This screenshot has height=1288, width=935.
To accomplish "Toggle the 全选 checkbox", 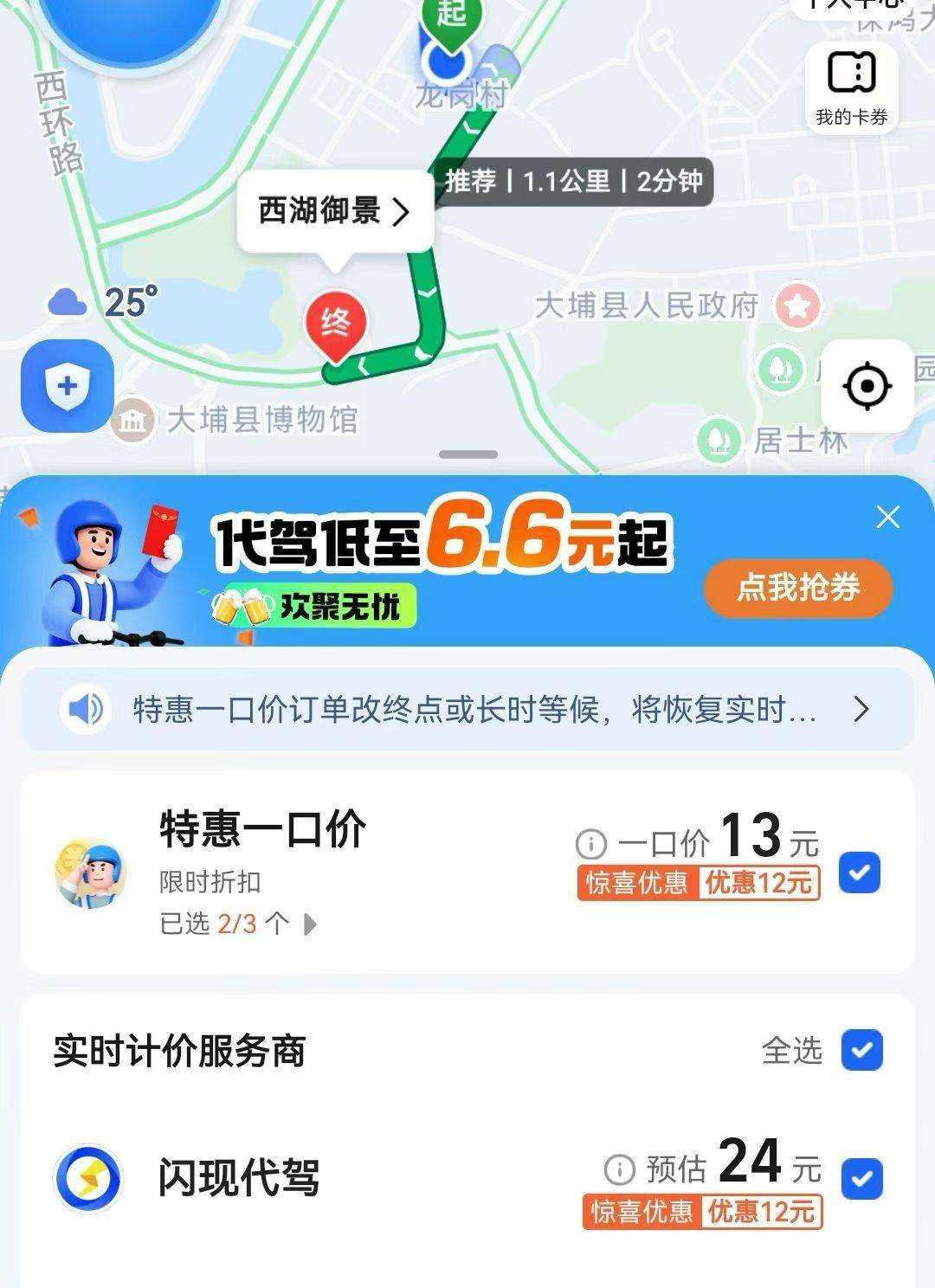I will (861, 1051).
